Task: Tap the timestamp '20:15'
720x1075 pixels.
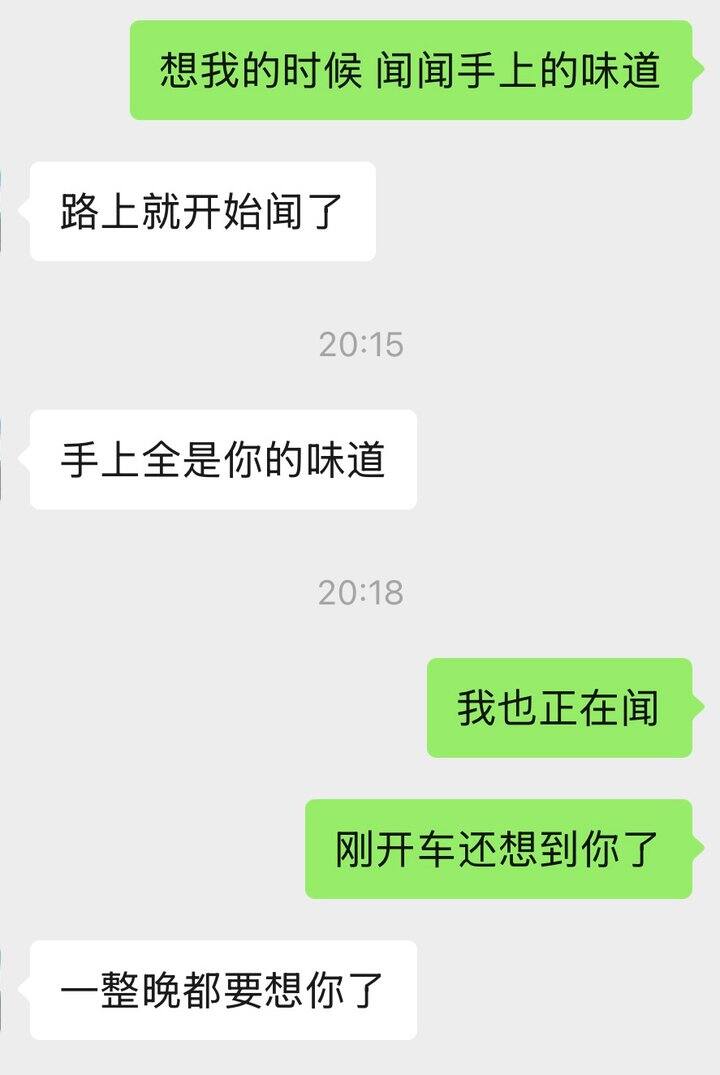Action: [x=360, y=345]
